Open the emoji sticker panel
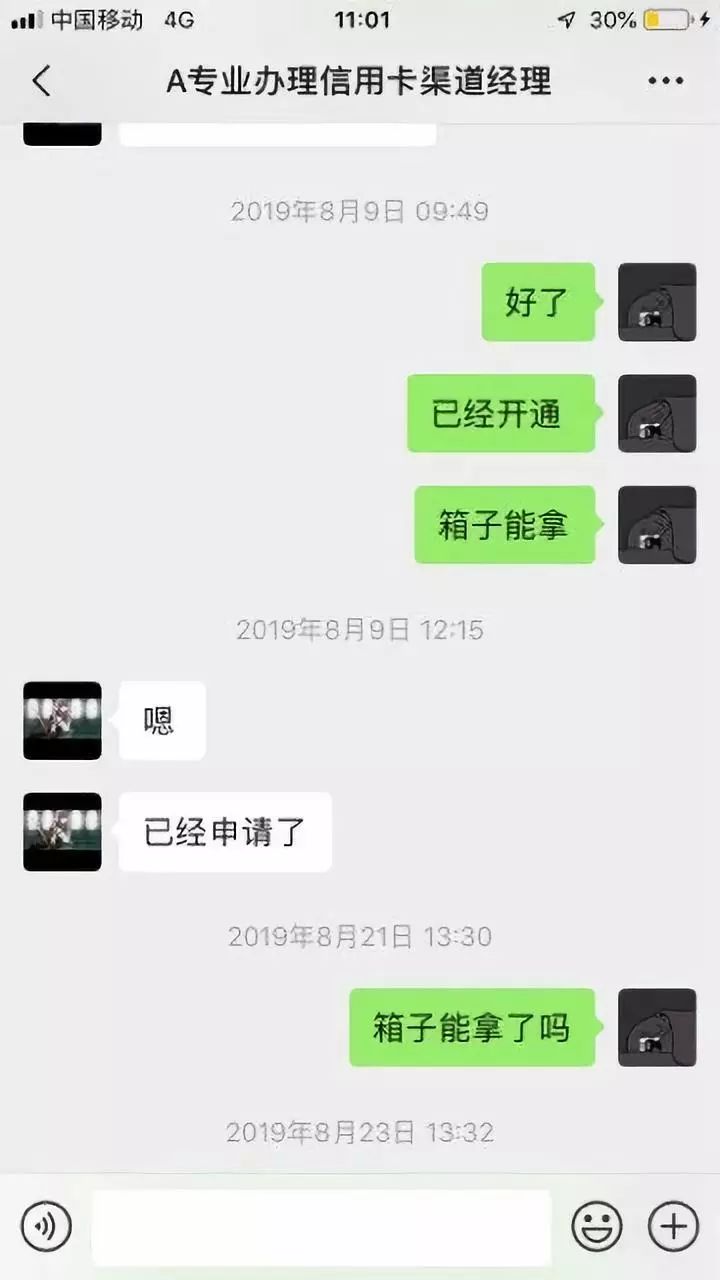This screenshot has width=720, height=1280. [x=597, y=1225]
